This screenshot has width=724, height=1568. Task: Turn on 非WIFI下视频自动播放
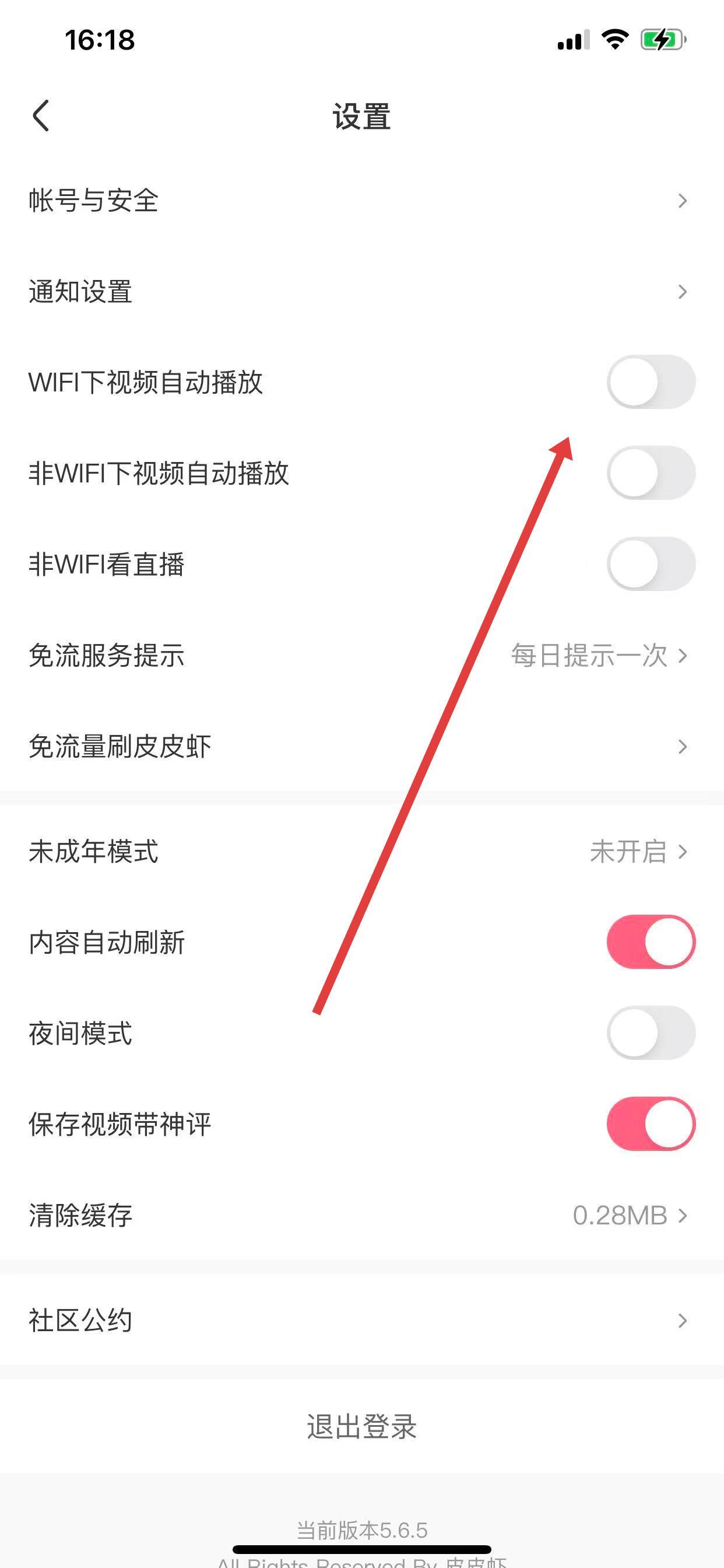(651, 473)
